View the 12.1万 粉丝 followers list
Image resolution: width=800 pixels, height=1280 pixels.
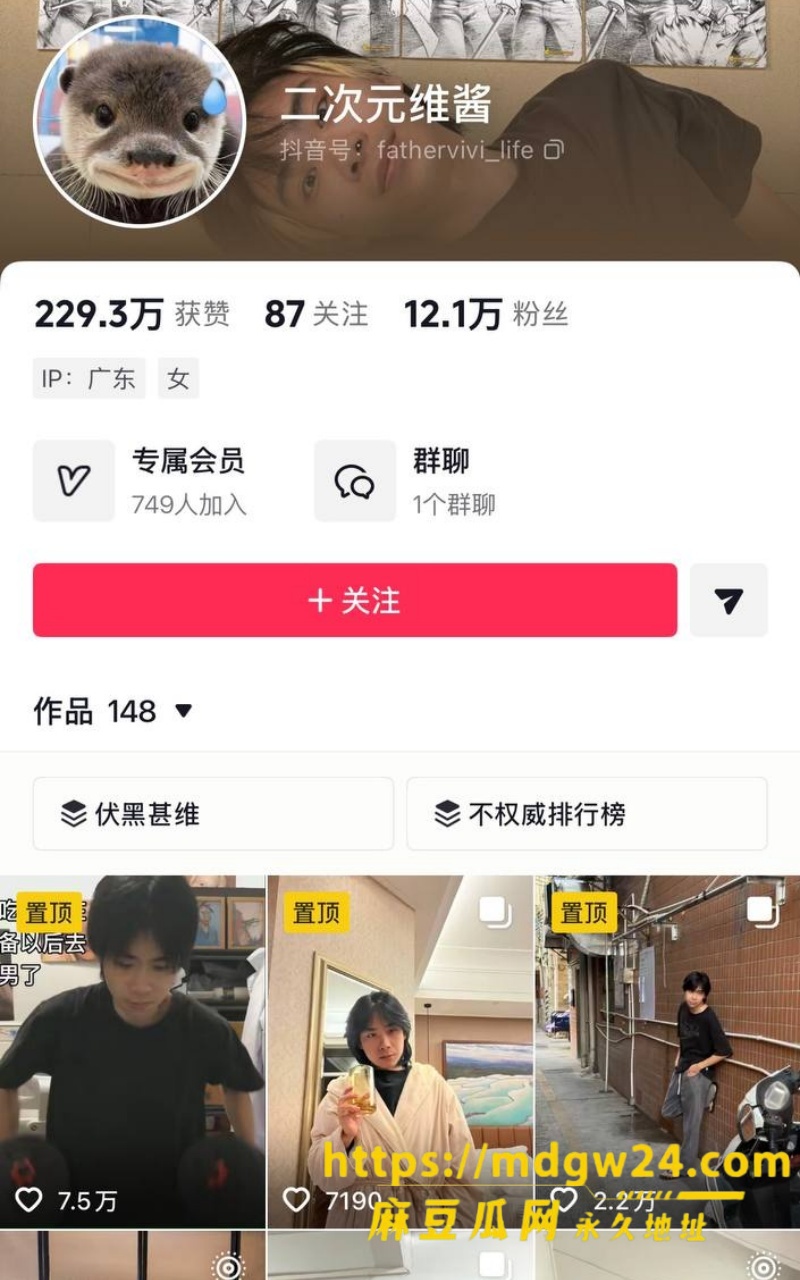[486, 314]
